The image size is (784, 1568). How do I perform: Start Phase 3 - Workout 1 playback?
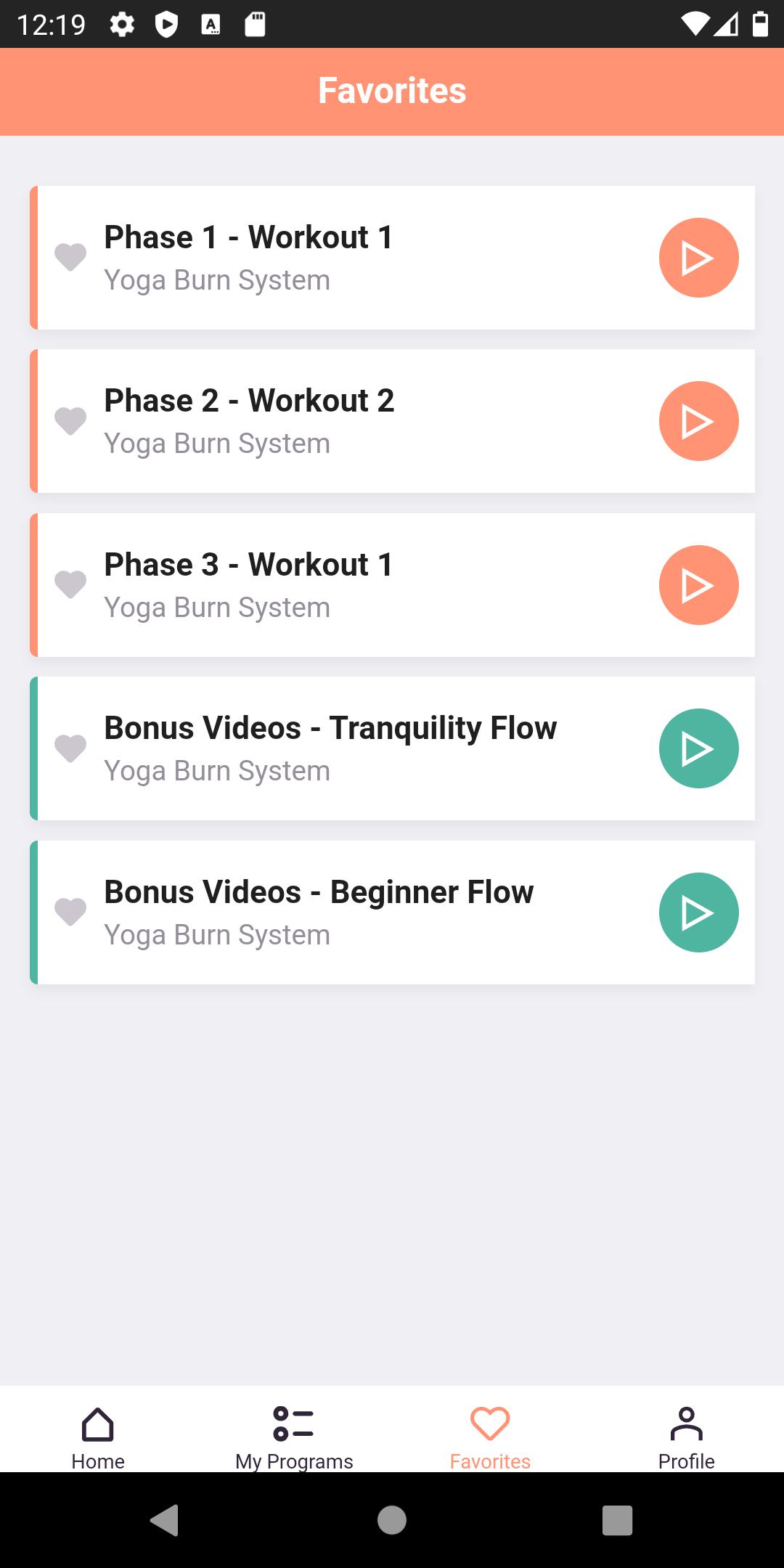(698, 585)
